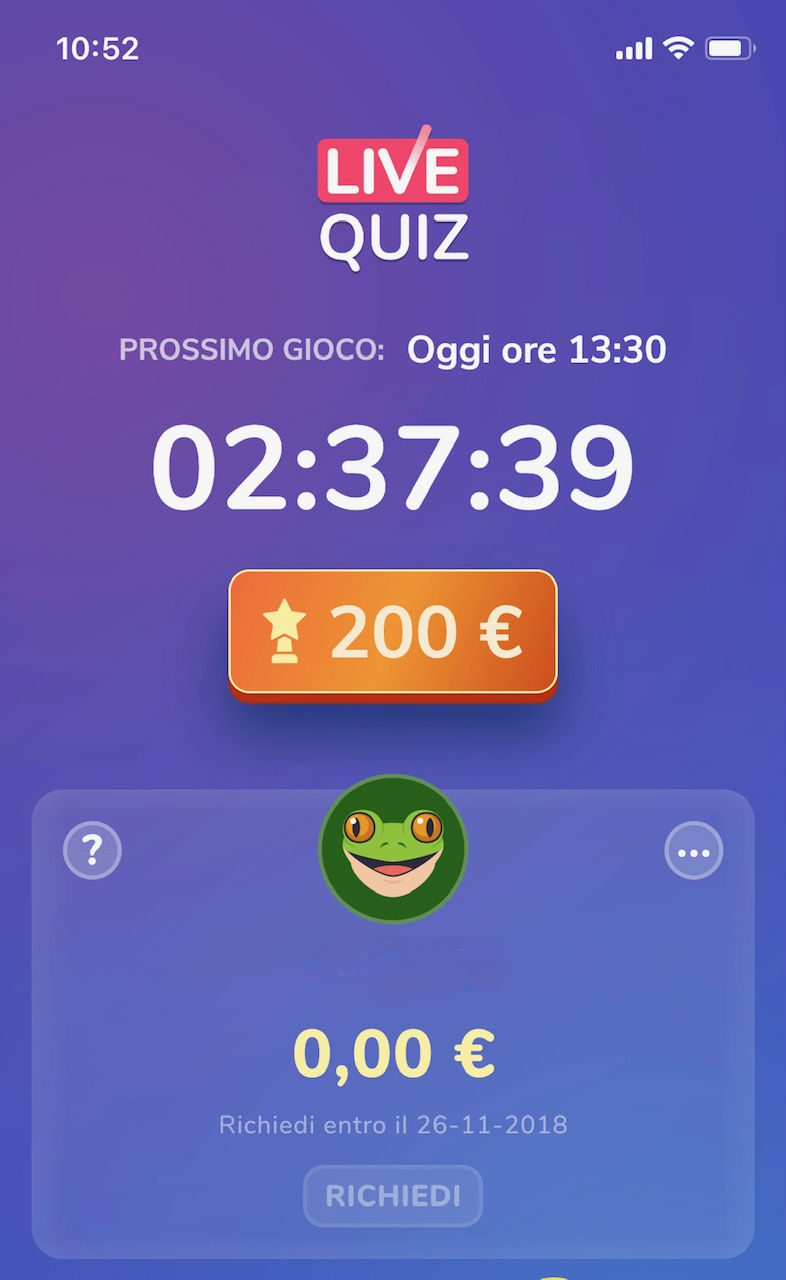Open the three-dots more options menu
Screen dimensions: 786x1280
pyautogui.click(x=694, y=850)
